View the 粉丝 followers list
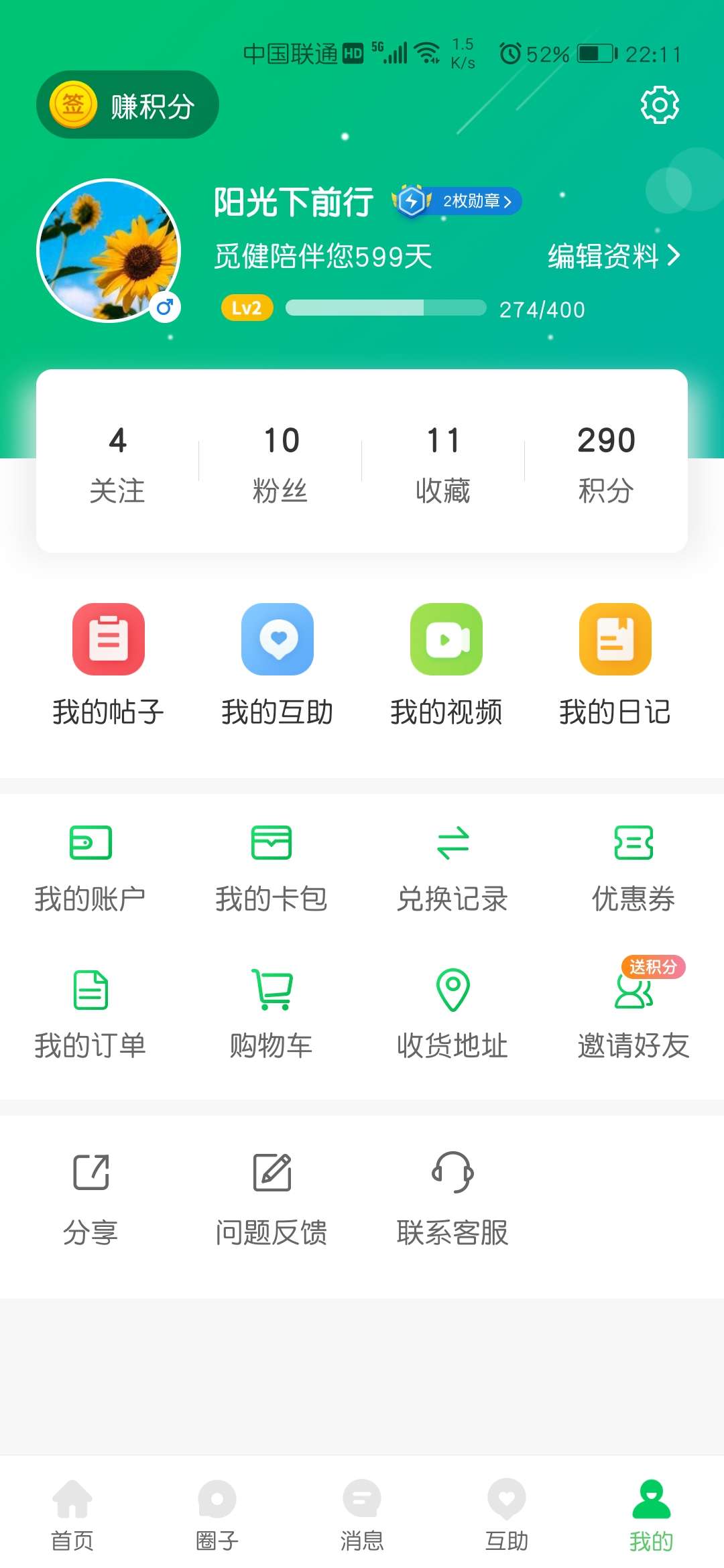Image resolution: width=724 pixels, height=1568 pixels. point(280,462)
